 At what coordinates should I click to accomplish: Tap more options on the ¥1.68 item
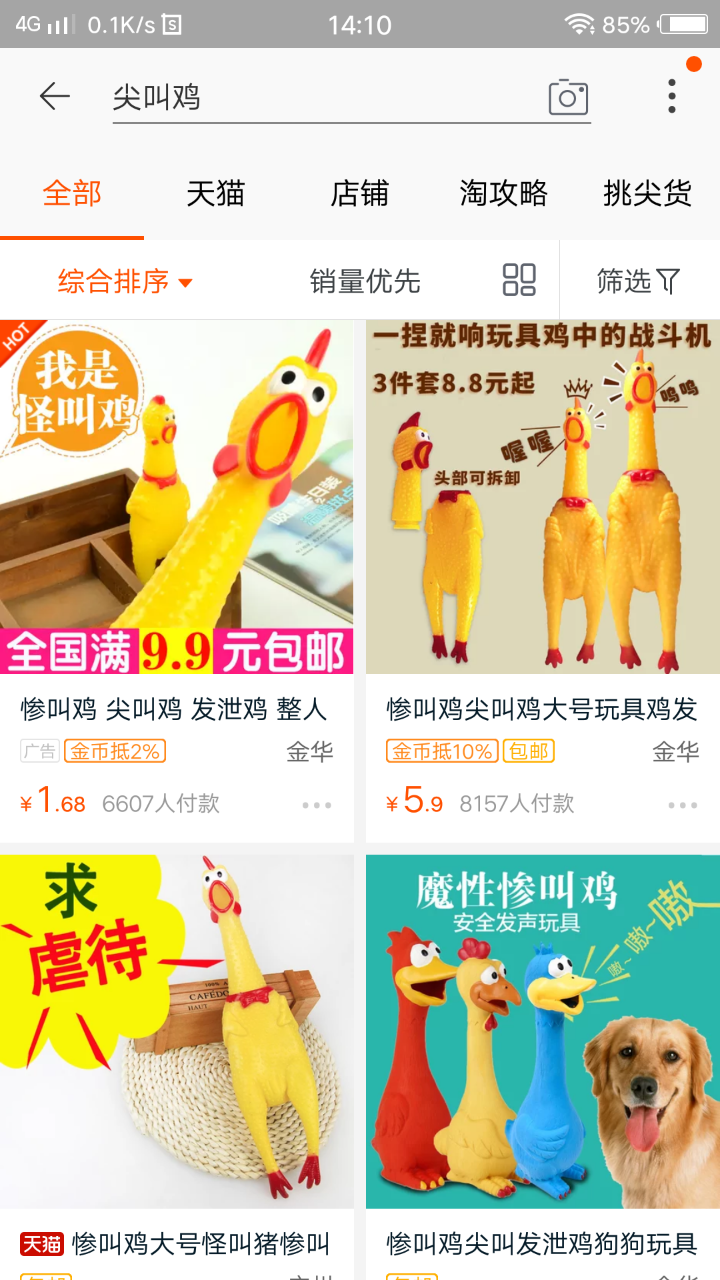click(316, 805)
